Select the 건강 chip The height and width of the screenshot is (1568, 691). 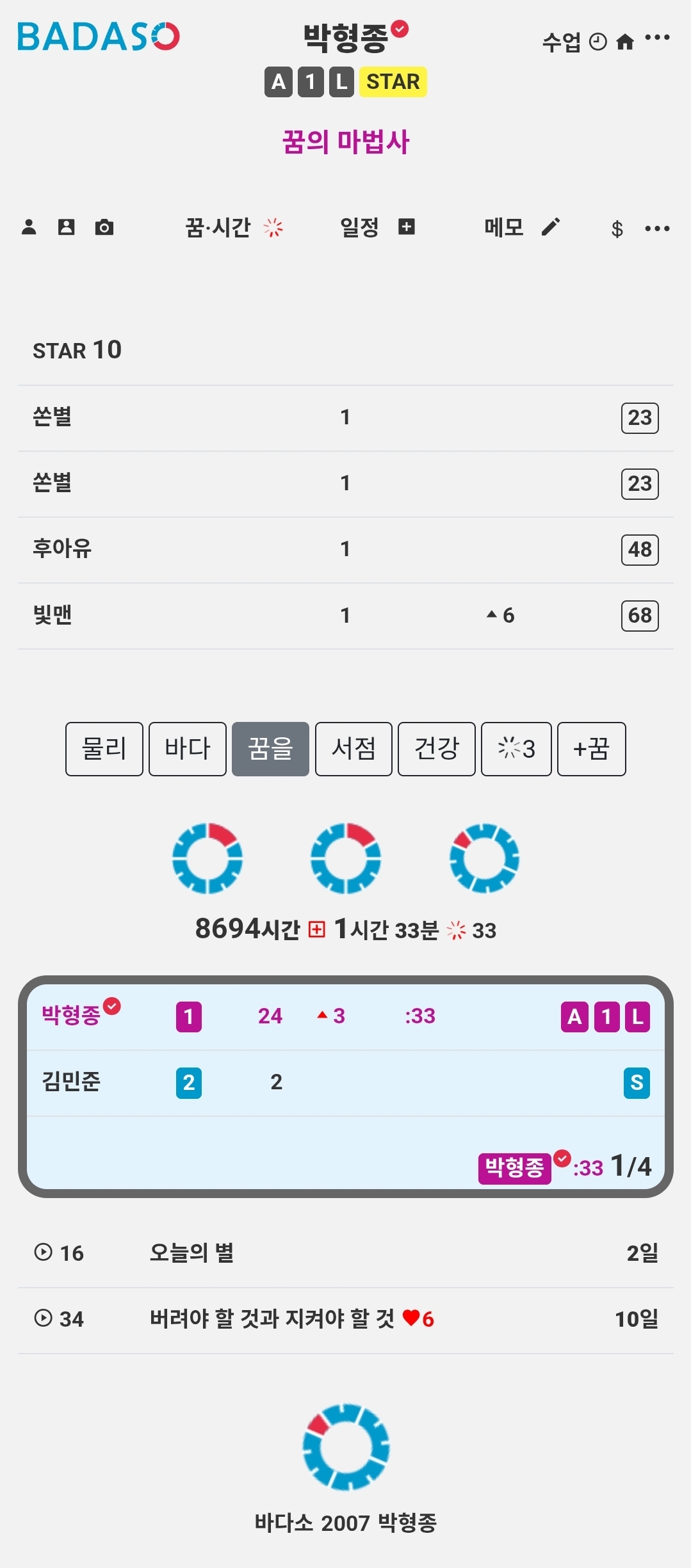coord(437,749)
